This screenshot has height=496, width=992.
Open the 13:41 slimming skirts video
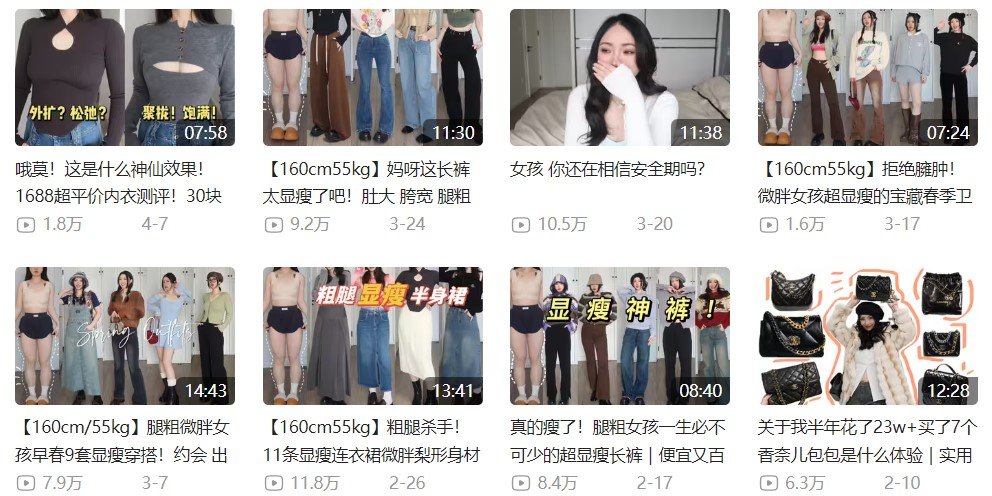pyautogui.click(x=372, y=335)
